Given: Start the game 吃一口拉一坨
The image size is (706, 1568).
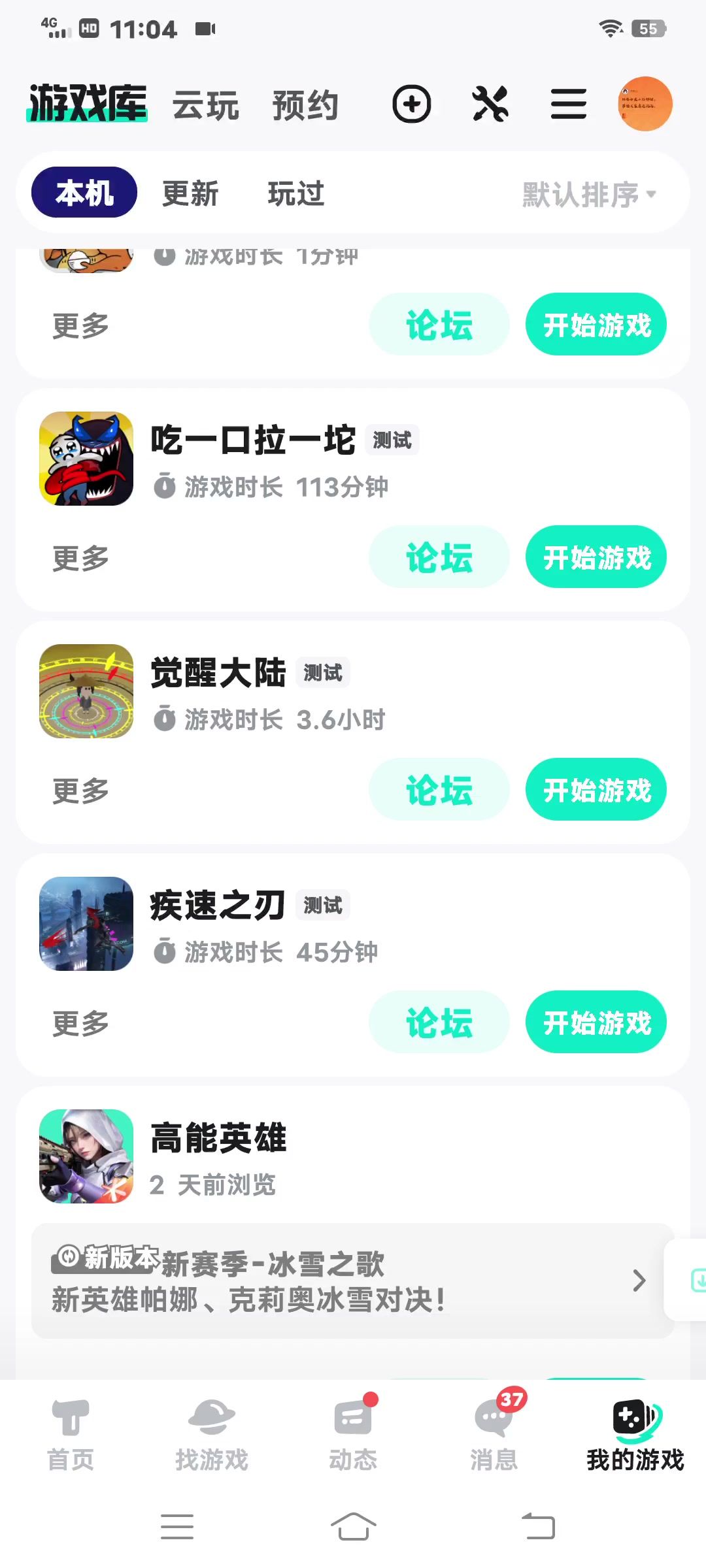Looking at the screenshot, I should [x=596, y=557].
